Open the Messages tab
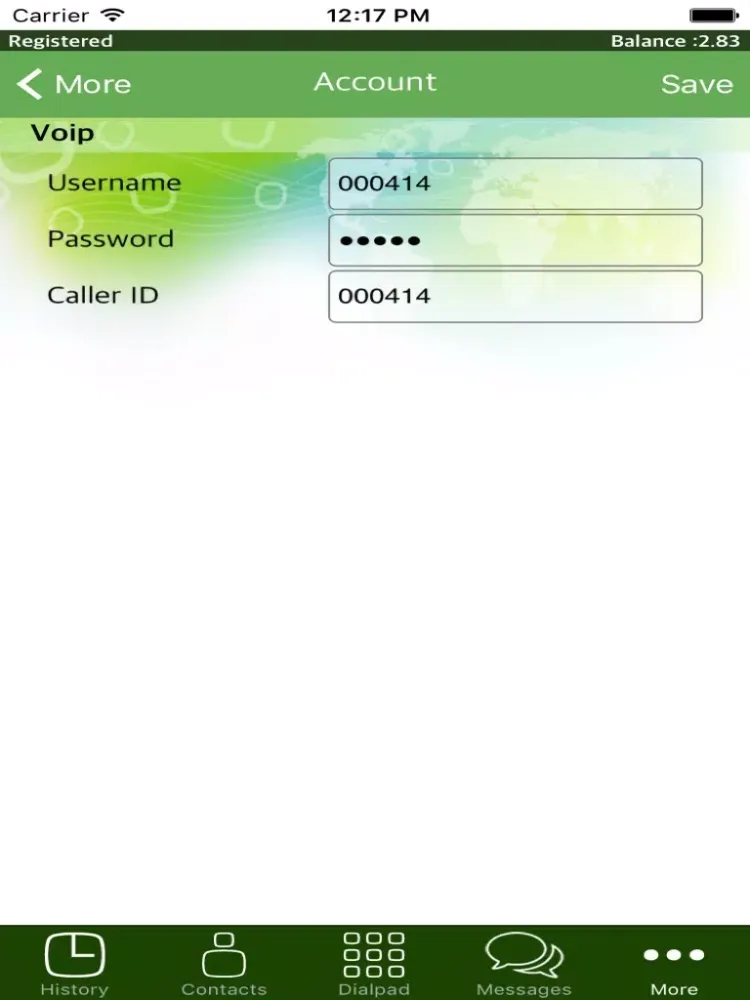Screen dimensions: 750x1000 point(524,962)
